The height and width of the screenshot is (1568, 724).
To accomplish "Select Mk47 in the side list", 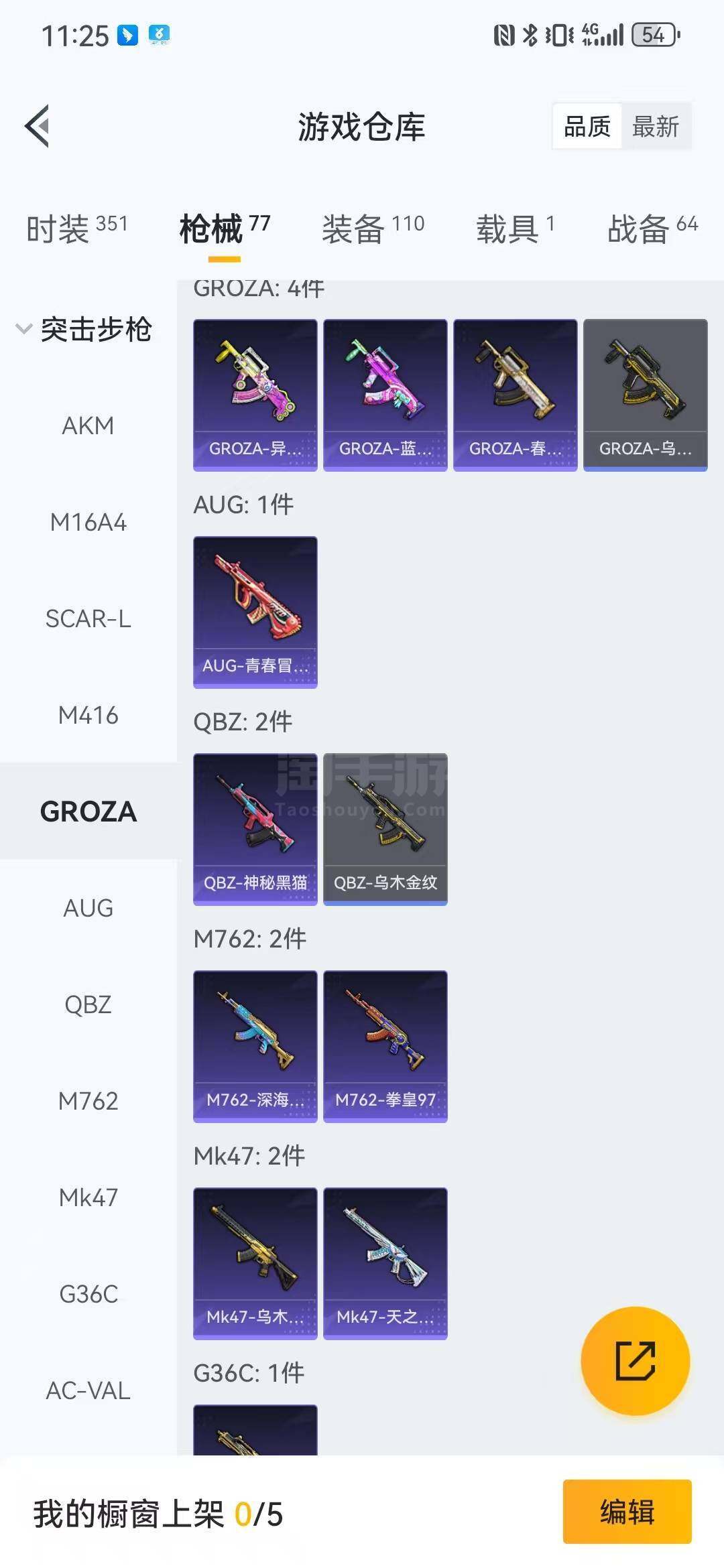I will (x=88, y=1197).
